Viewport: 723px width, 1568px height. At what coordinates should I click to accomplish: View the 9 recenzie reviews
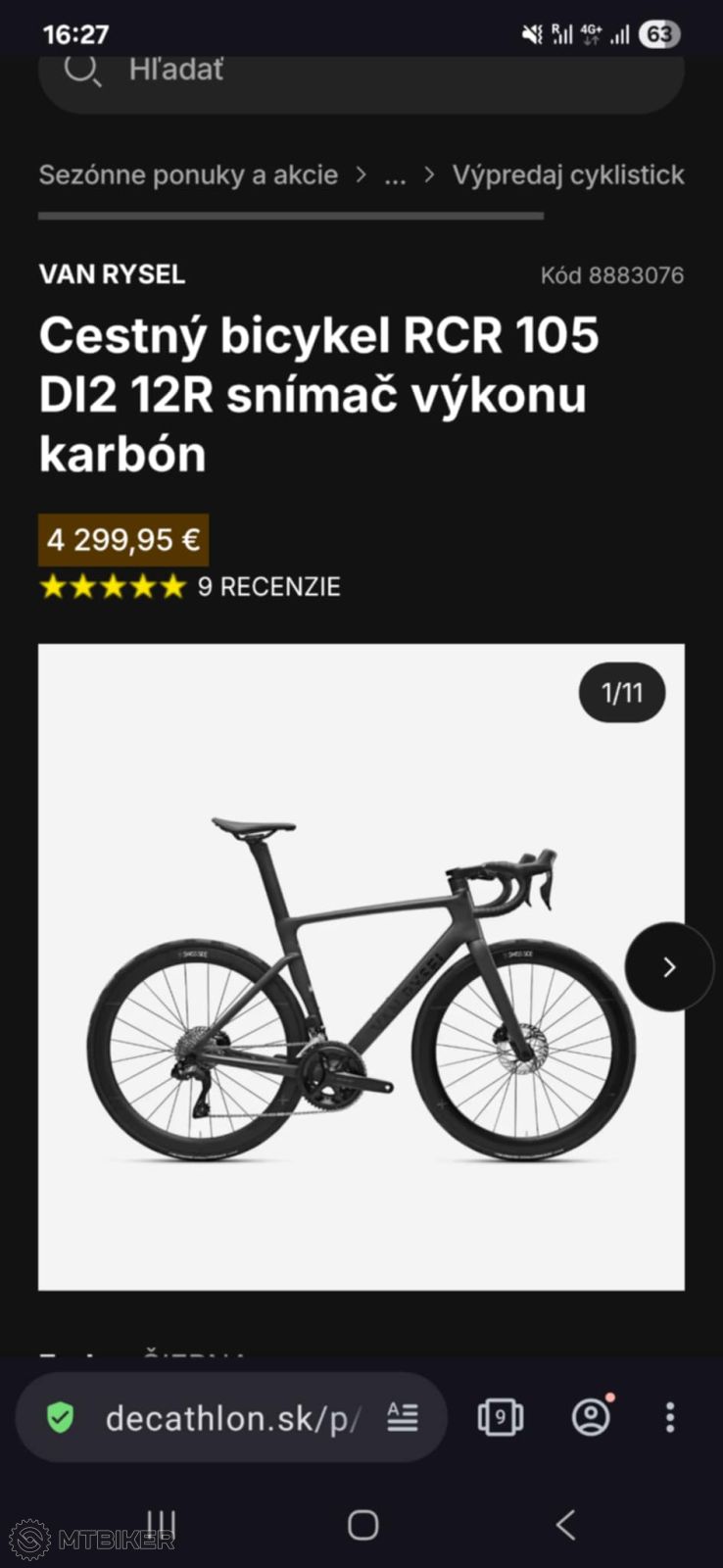[268, 587]
